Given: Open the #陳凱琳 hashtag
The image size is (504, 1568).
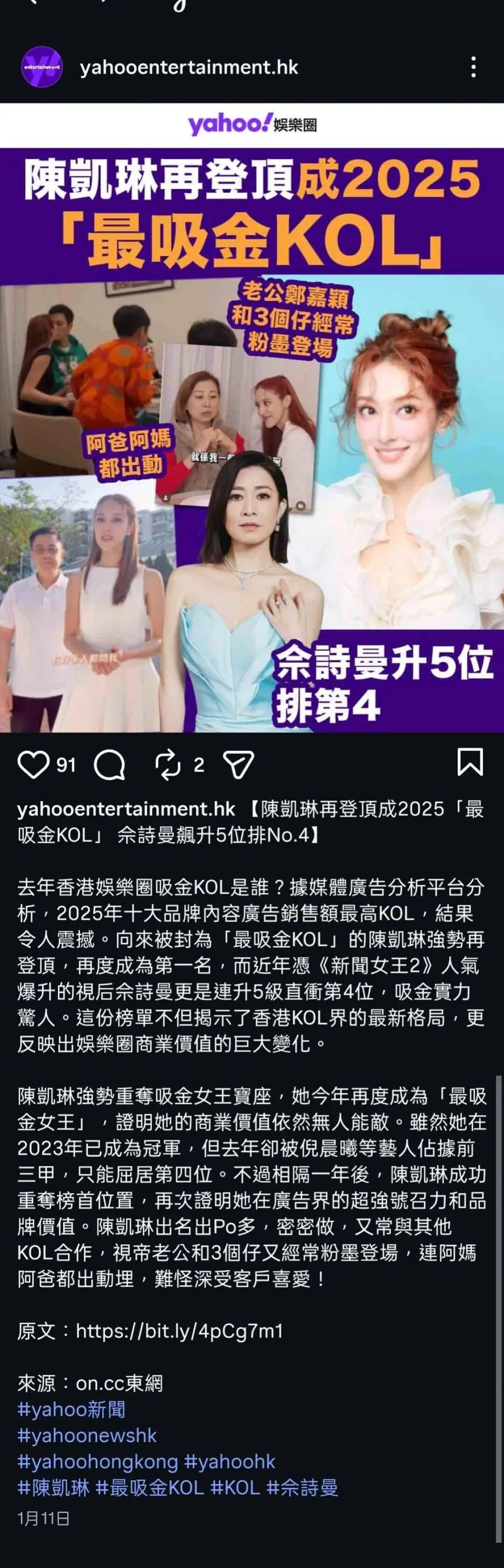Looking at the screenshot, I should coord(54,1488).
